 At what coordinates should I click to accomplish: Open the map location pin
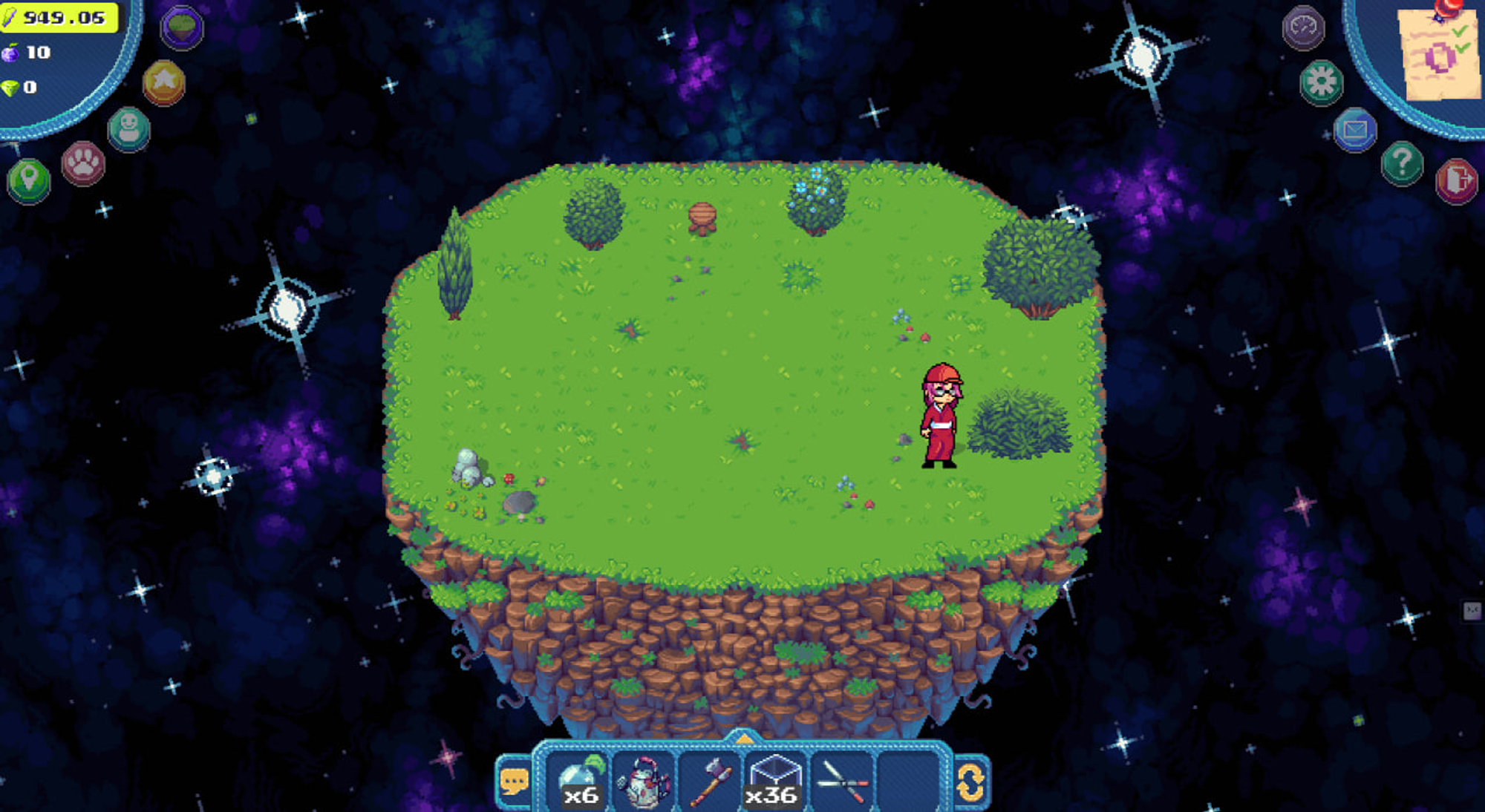[29, 180]
